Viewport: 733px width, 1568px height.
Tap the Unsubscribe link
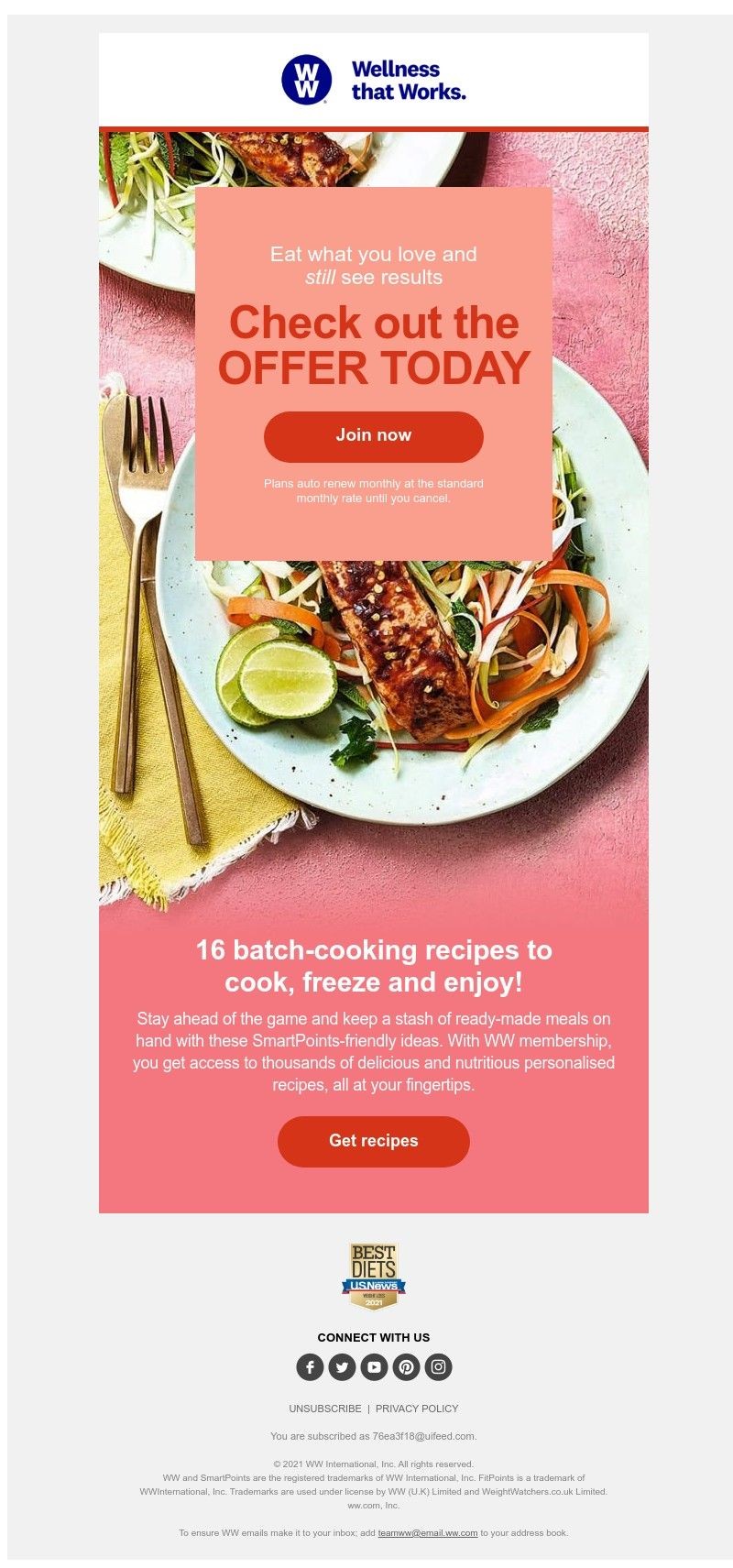pyautogui.click(x=325, y=1409)
